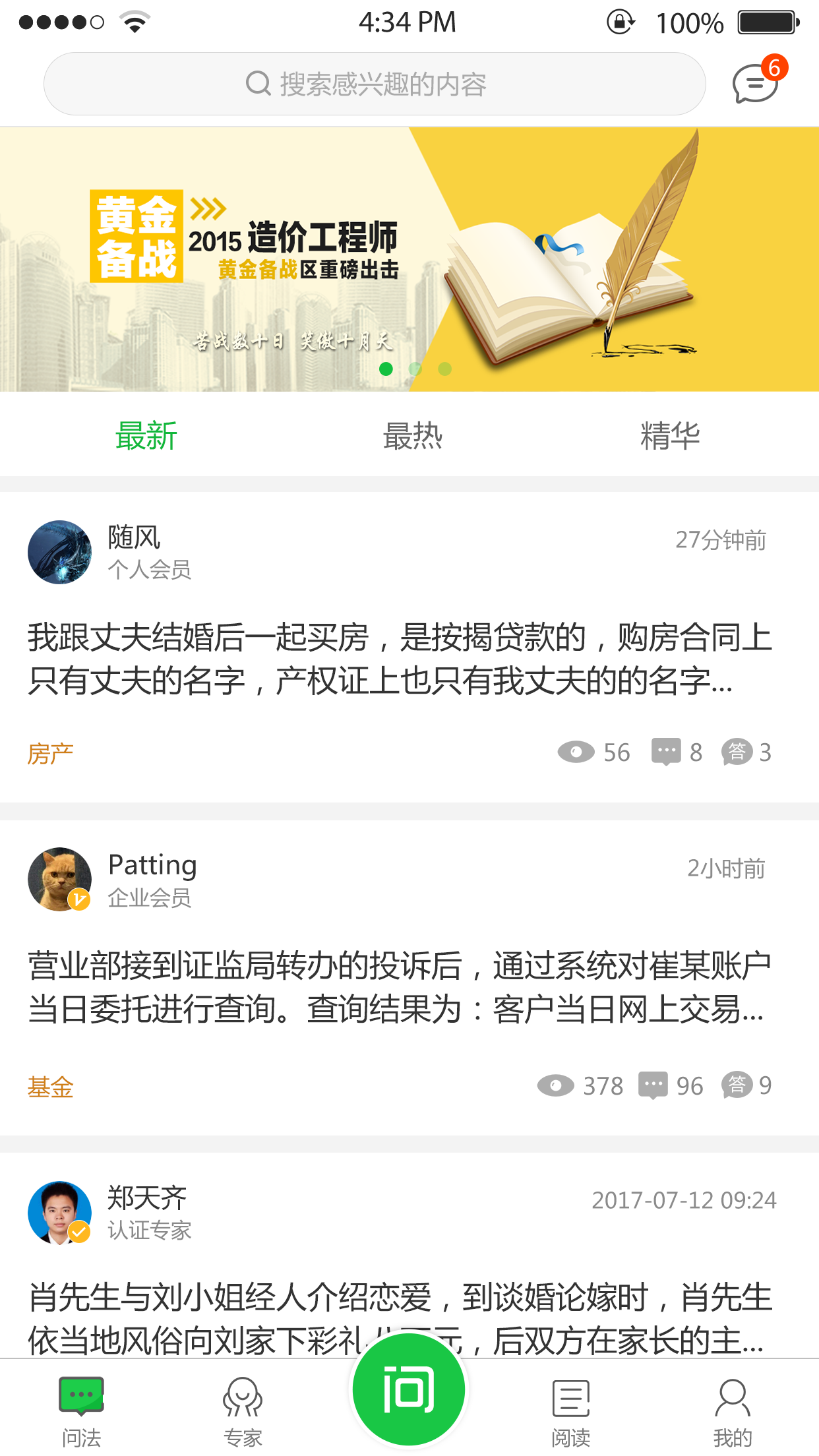The image size is (819, 1456).
Task: Switch to the 最新 tab
Action: pyautogui.click(x=146, y=436)
